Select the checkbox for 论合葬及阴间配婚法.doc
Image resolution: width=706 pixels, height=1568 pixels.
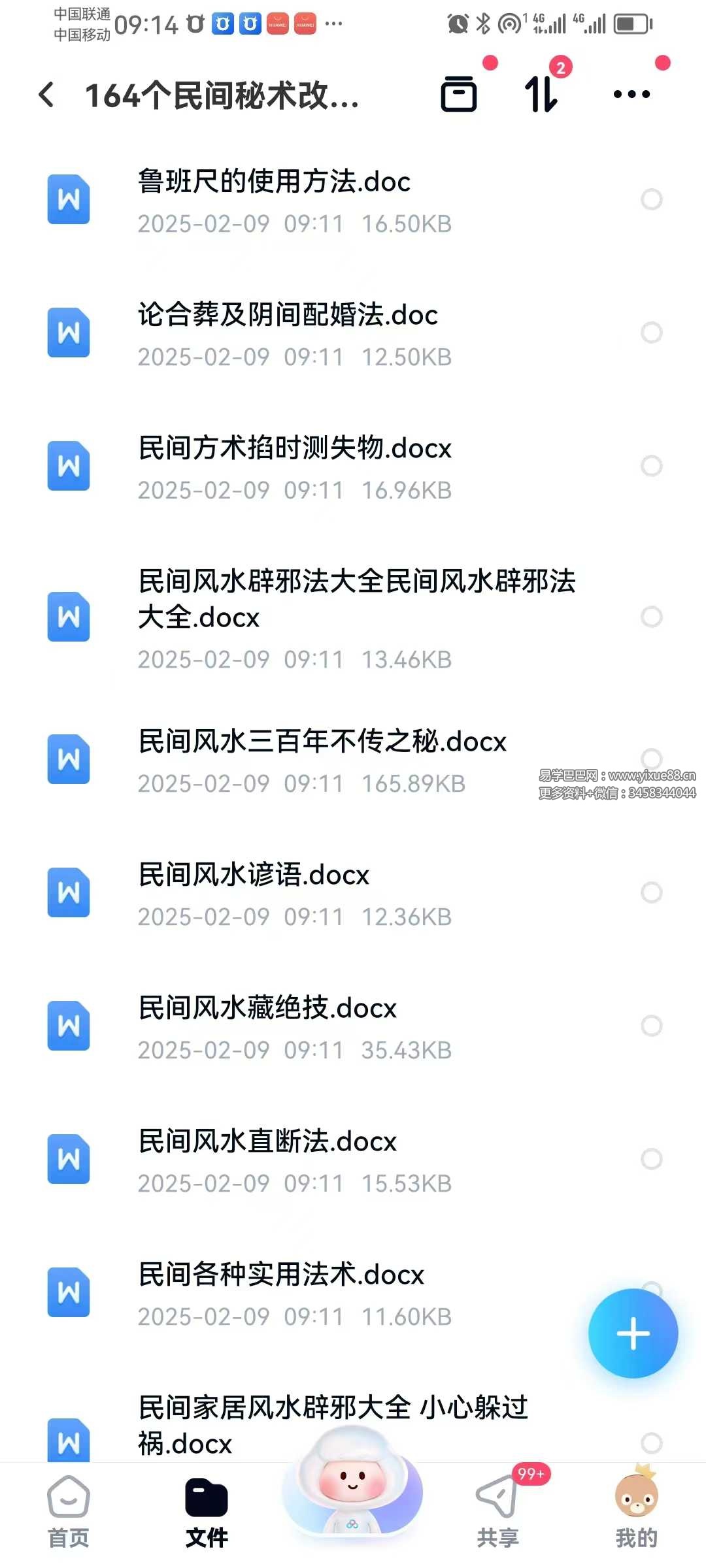(x=652, y=333)
